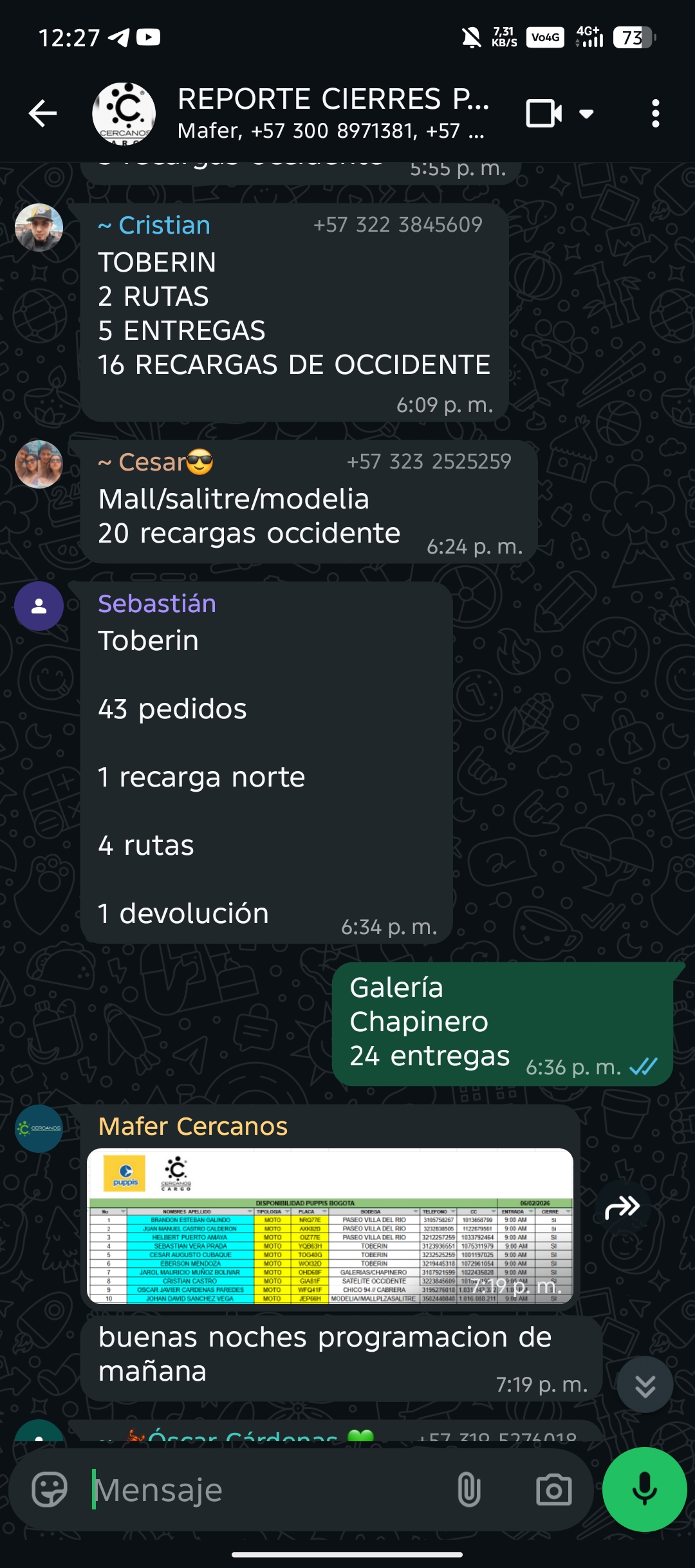Open the emoji picker

pos(50,1489)
